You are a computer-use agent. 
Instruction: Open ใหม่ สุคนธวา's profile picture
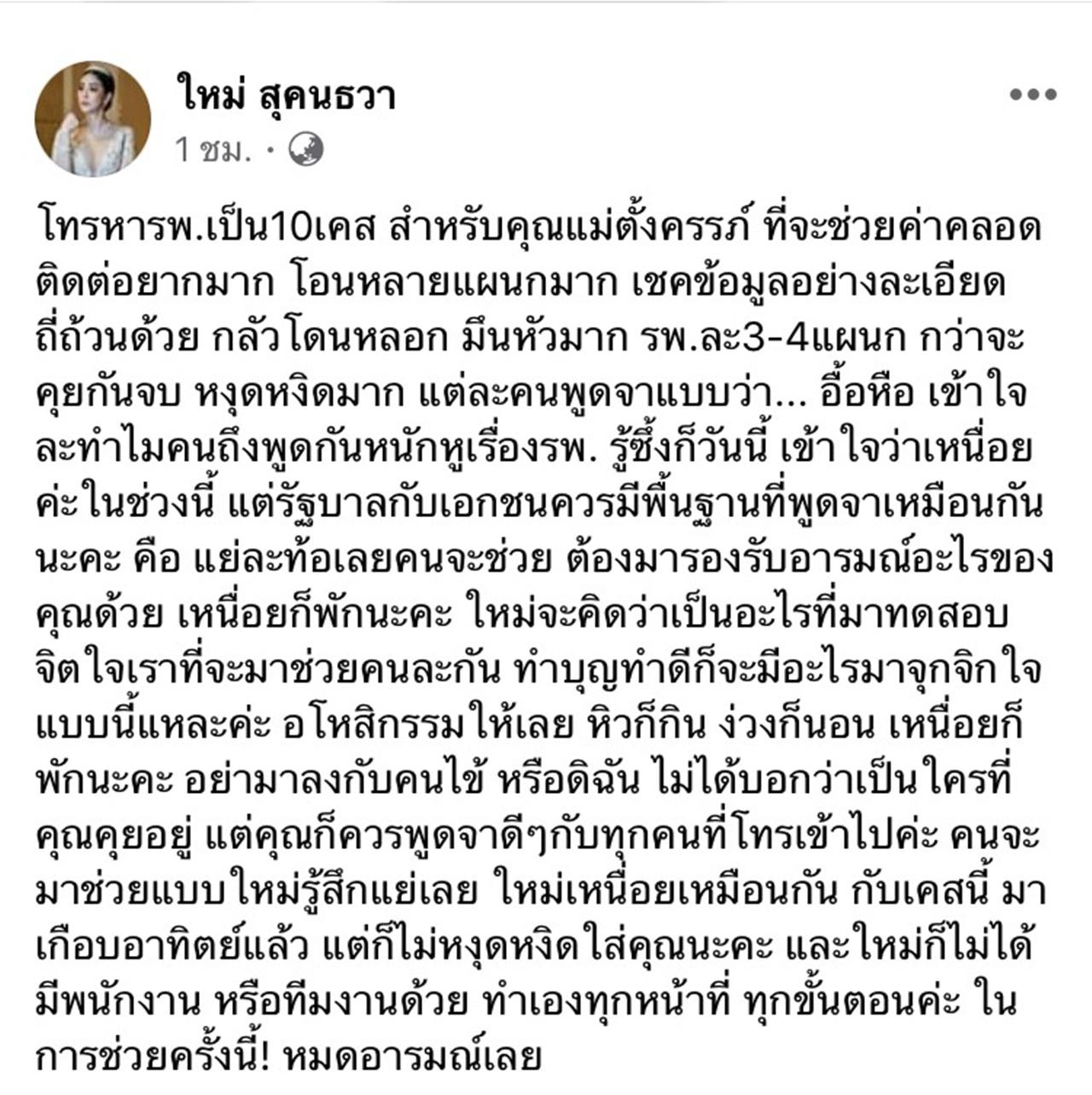(x=92, y=119)
